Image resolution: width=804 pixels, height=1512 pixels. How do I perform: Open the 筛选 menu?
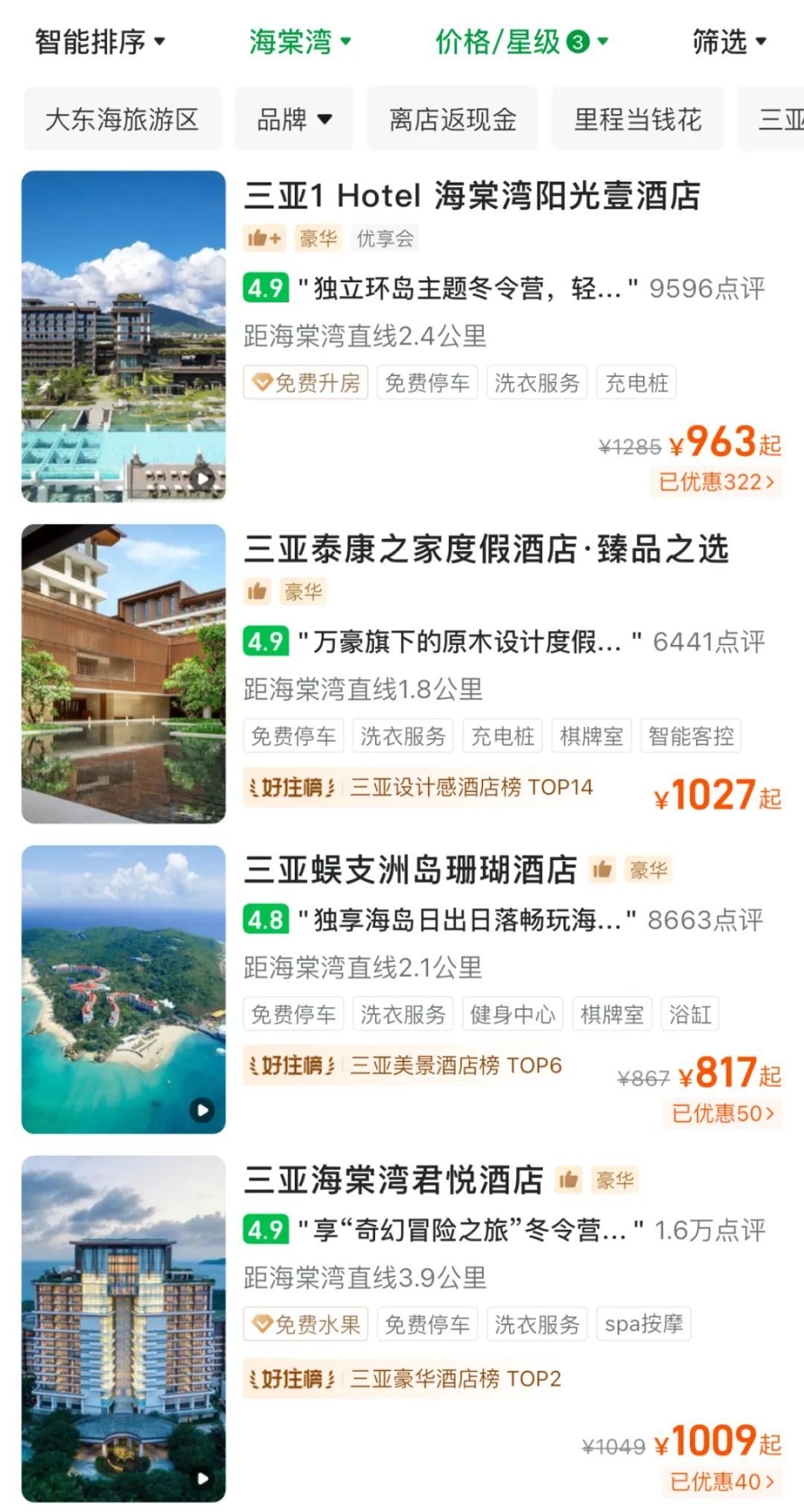pyautogui.click(x=726, y=42)
